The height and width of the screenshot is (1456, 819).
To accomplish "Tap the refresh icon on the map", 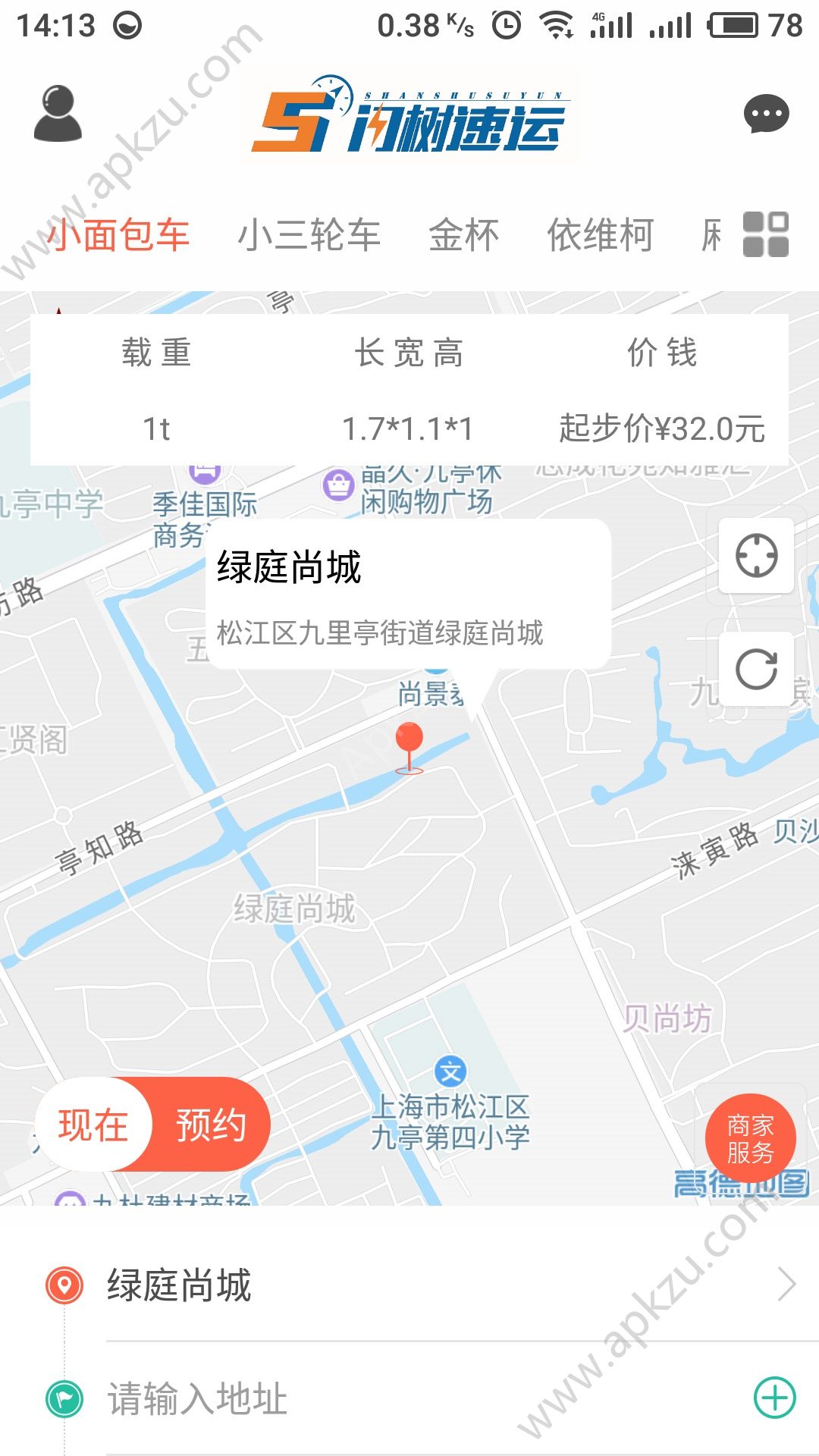I will [x=756, y=669].
